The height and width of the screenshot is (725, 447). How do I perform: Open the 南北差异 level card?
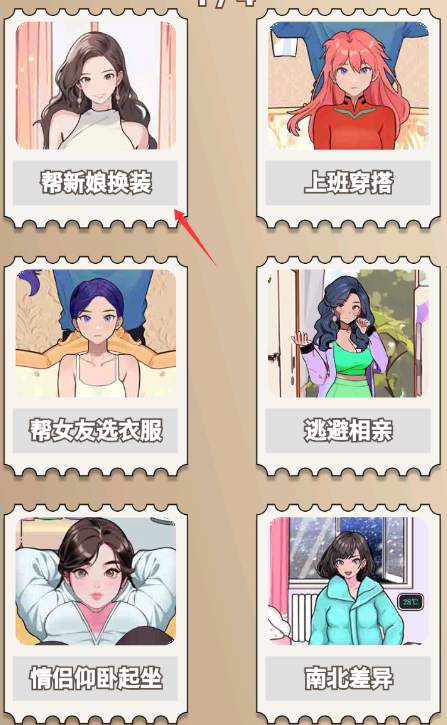coord(348,614)
